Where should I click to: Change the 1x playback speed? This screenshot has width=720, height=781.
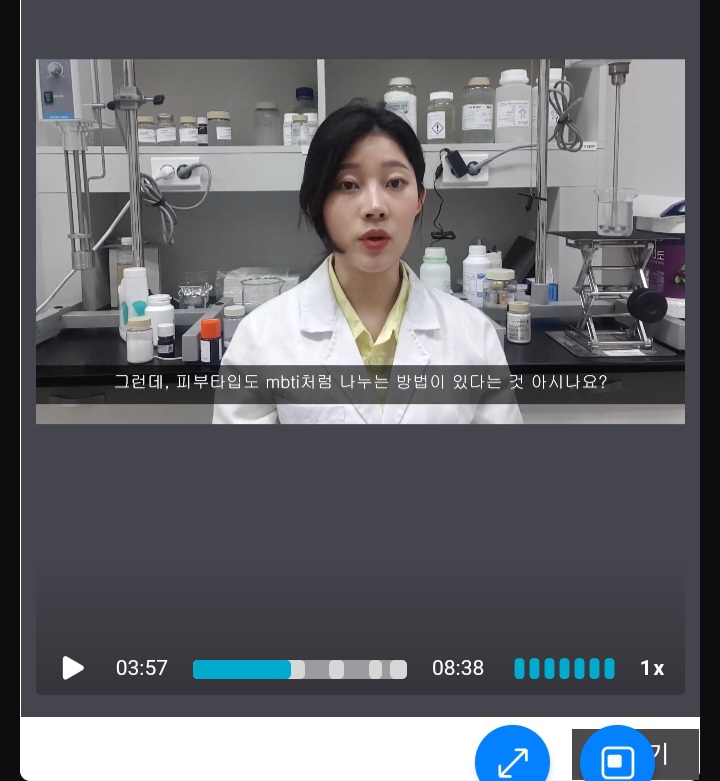(x=652, y=669)
